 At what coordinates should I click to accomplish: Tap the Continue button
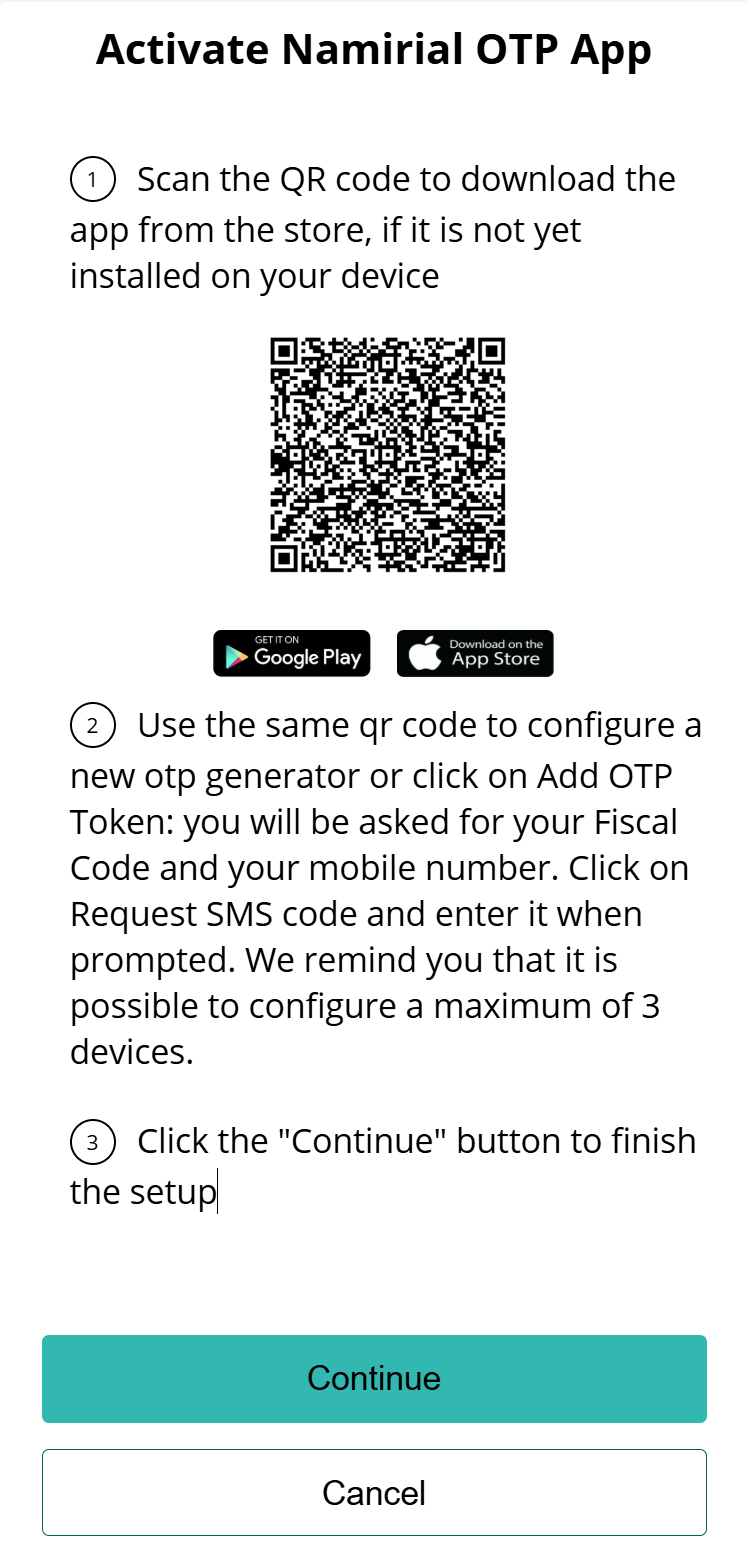[374, 1378]
